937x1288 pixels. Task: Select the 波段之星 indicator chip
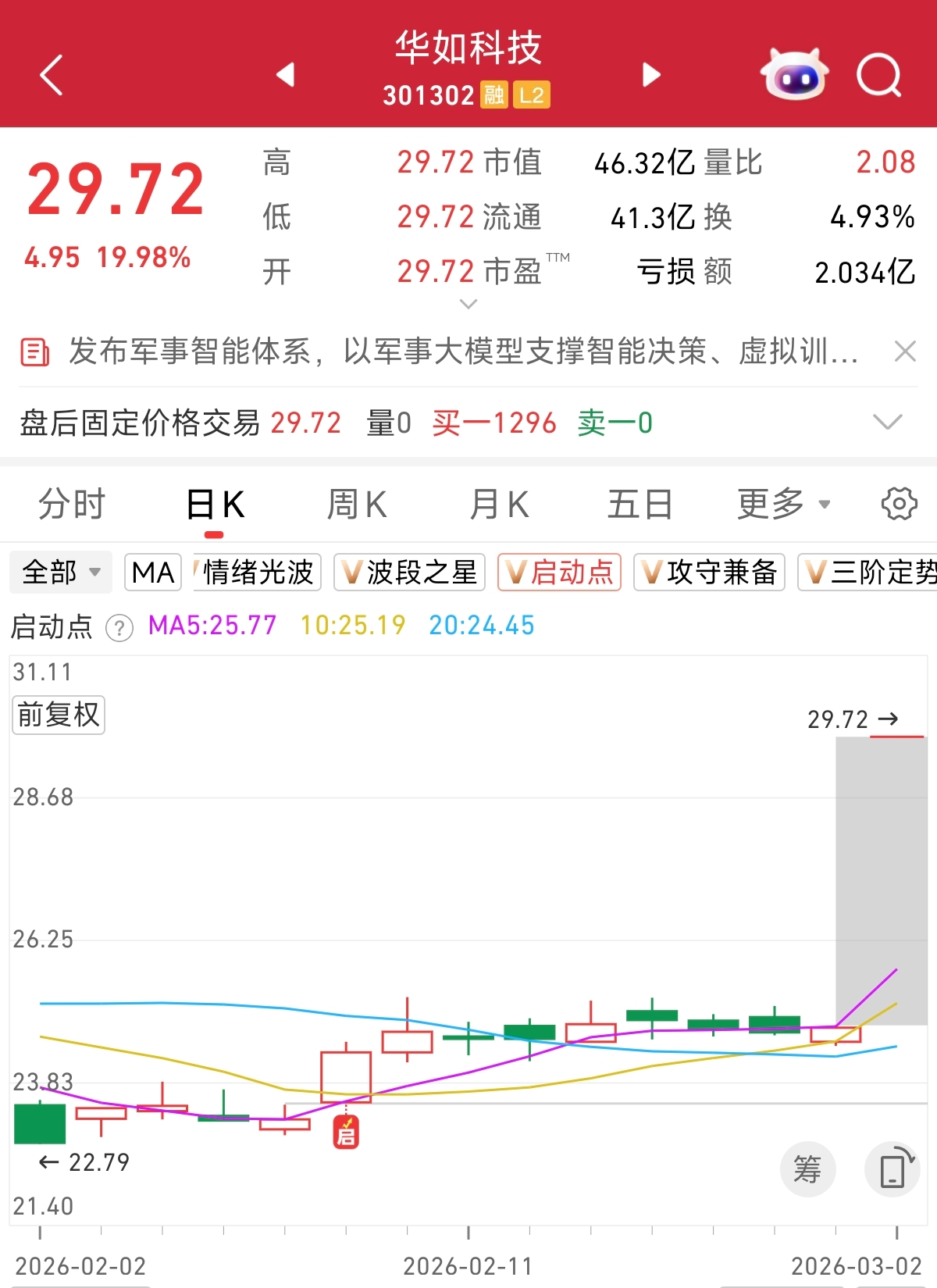tap(409, 573)
